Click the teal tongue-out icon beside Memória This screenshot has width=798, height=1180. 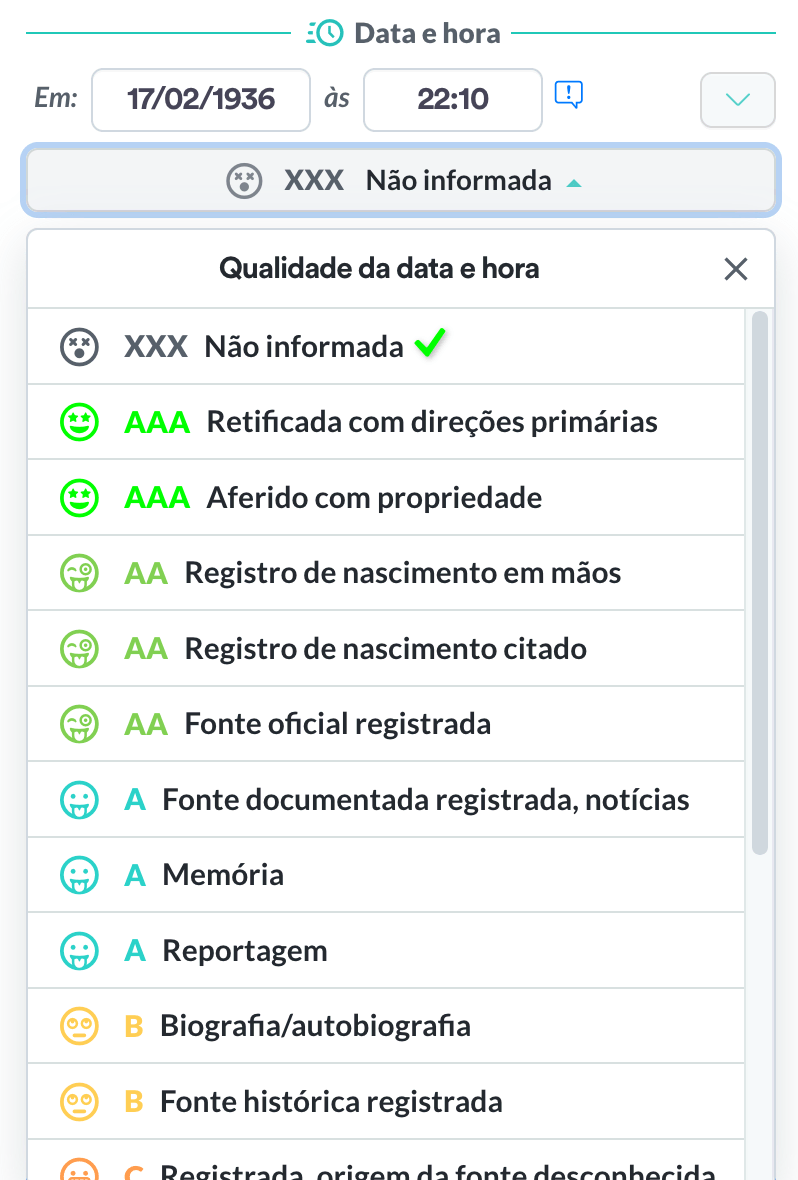pyautogui.click(x=80, y=874)
